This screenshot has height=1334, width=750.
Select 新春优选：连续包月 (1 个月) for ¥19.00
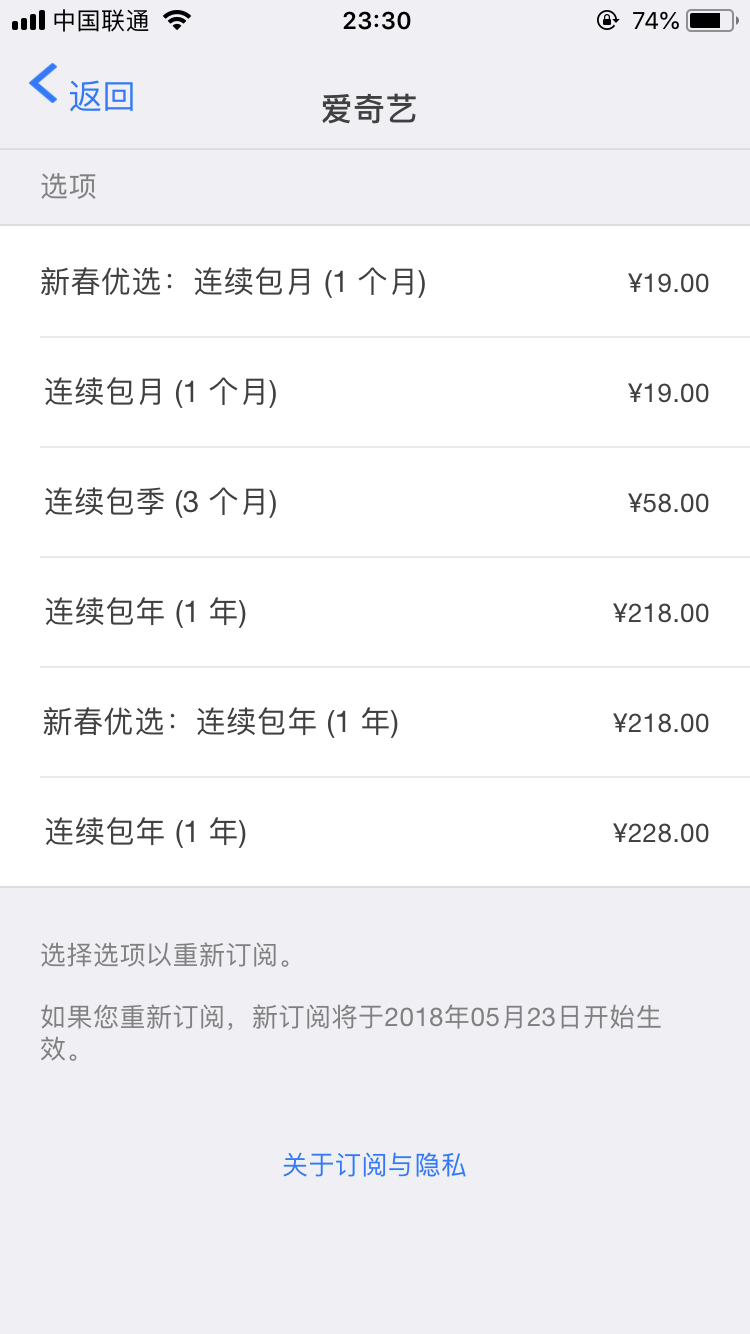coord(374,283)
